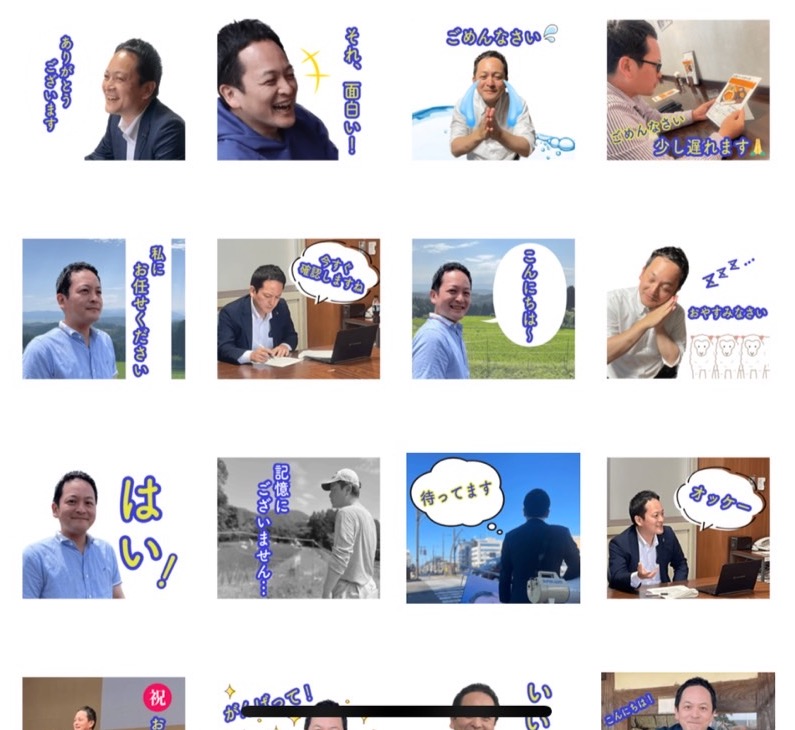Screen dimensions: 795x730
Task: Preview the 私にお任せください sticker
Action: click(x=104, y=308)
